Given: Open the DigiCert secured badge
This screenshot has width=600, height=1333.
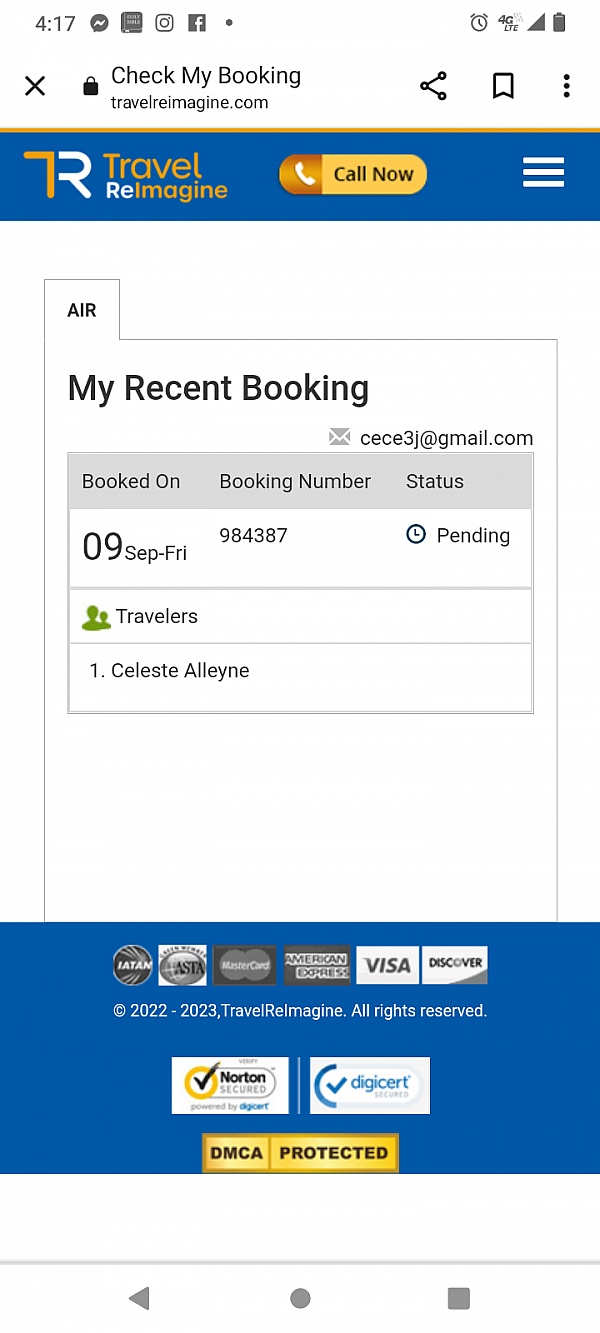Looking at the screenshot, I should (x=370, y=1085).
